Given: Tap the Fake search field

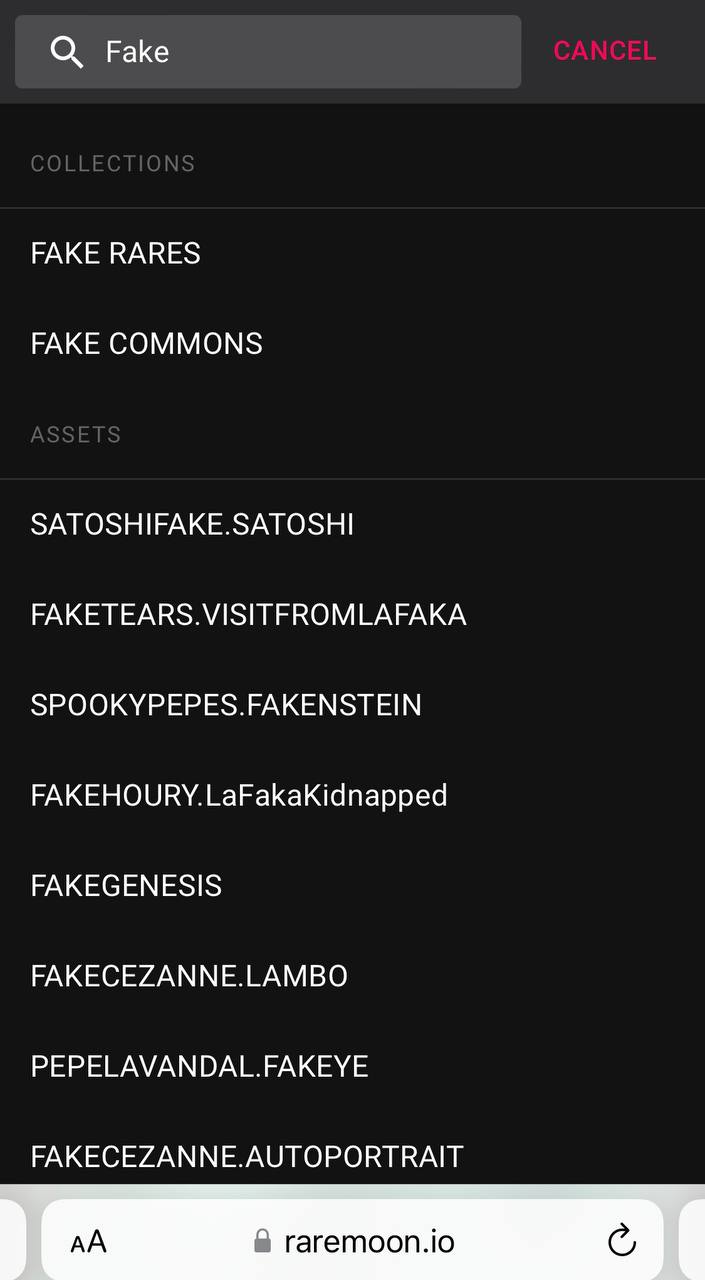Looking at the screenshot, I should [x=268, y=51].
